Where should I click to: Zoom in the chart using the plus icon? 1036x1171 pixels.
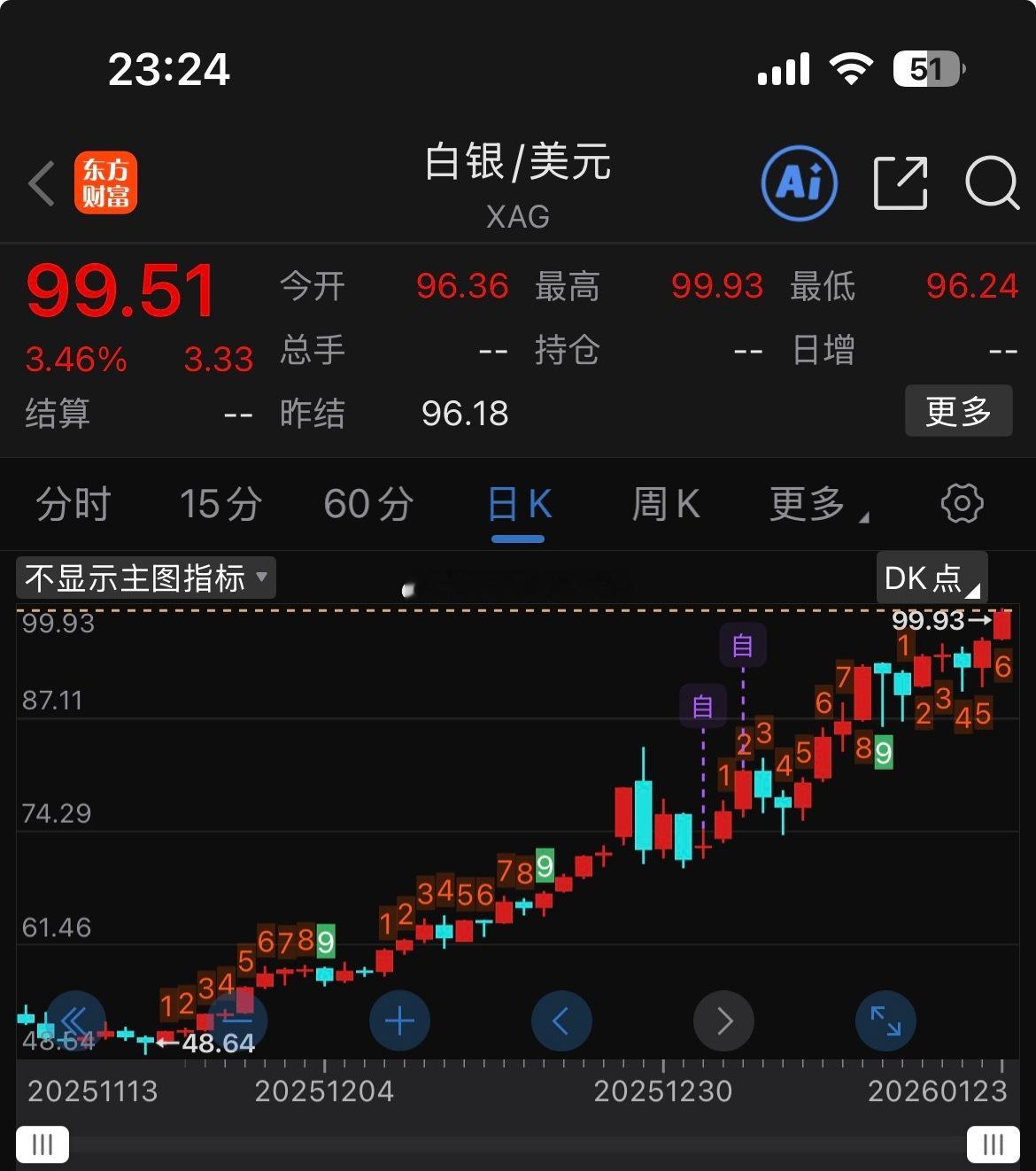point(398,1020)
